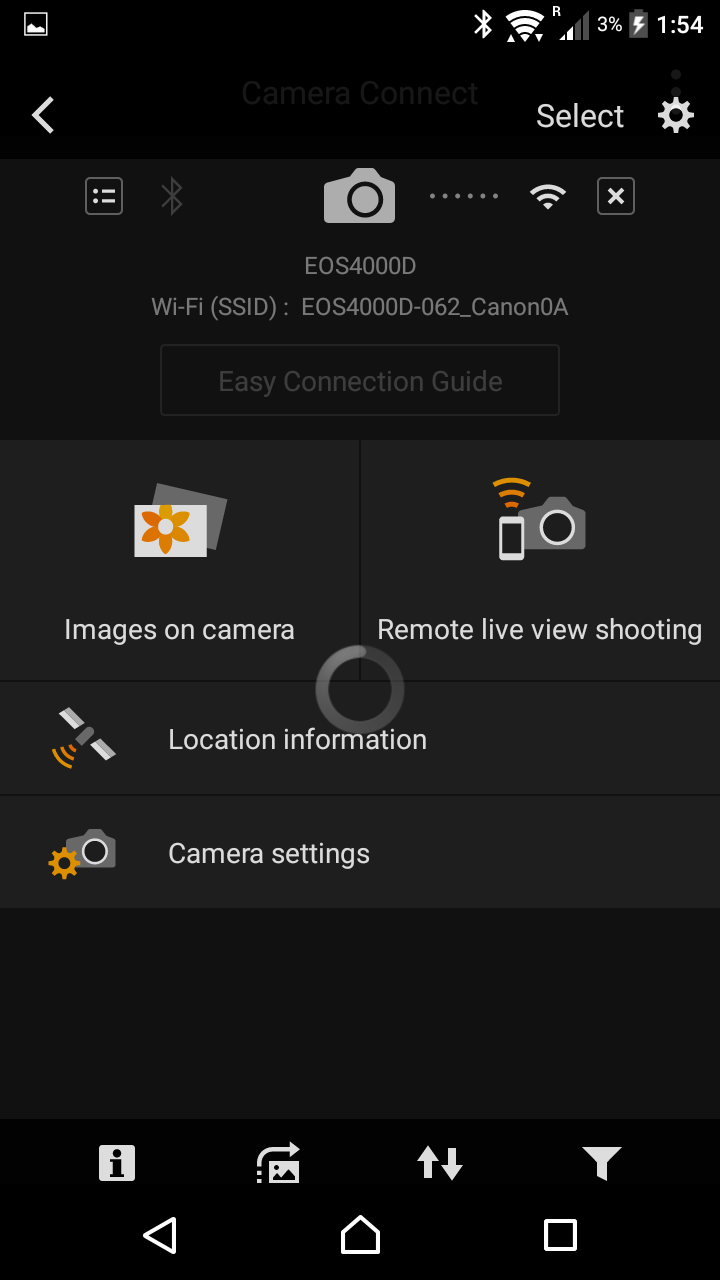Tap the image transfer icon
720x1280 pixels.
278,1163
